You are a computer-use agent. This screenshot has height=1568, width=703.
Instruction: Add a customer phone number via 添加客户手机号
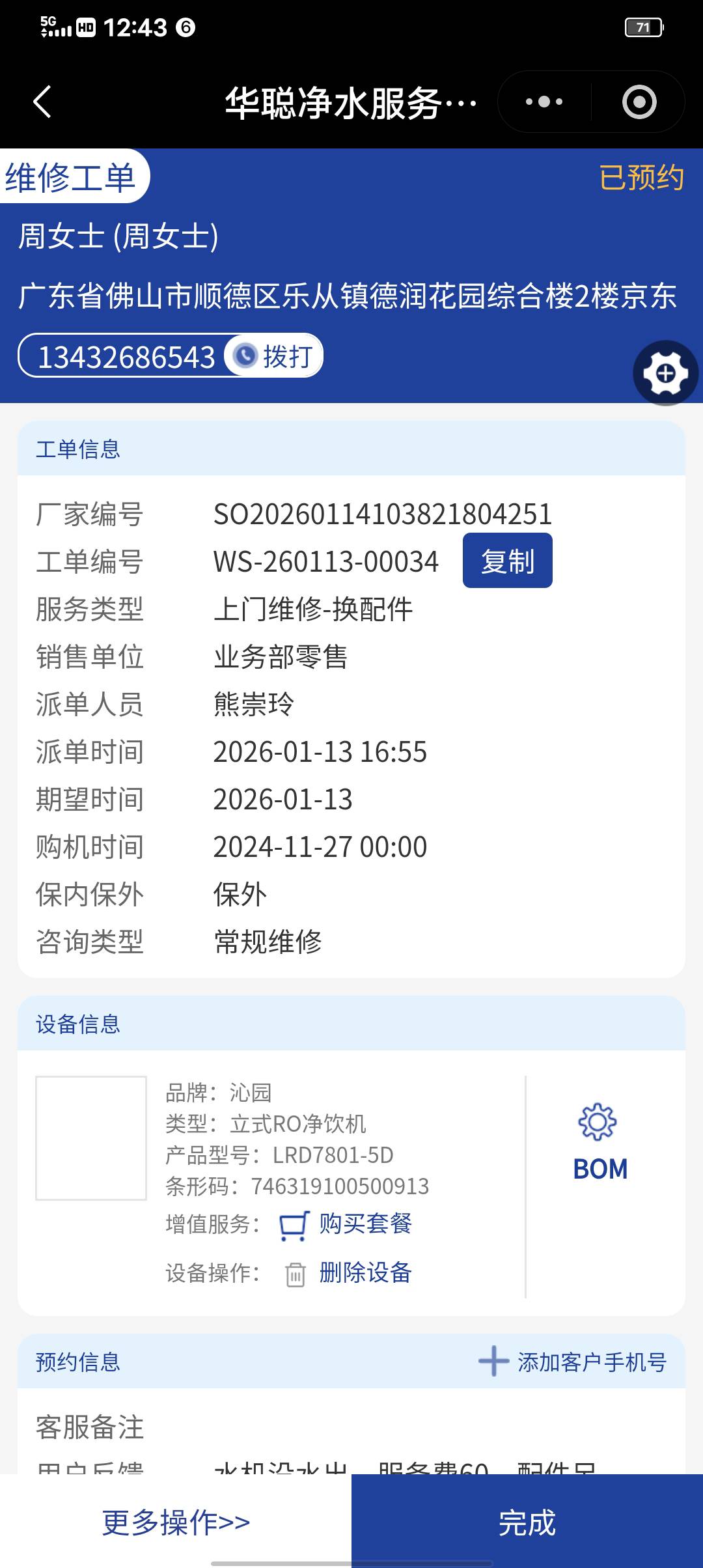tap(573, 1362)
